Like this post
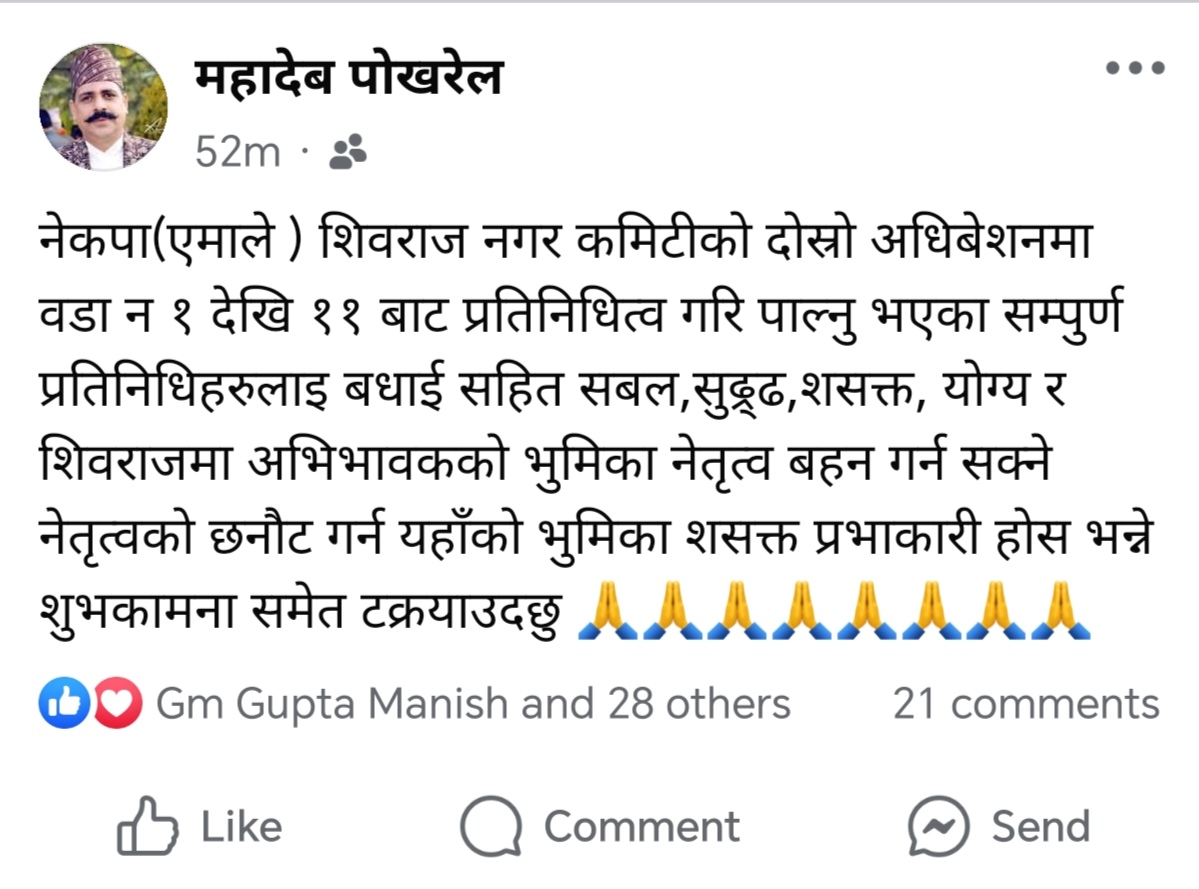1199x889 pixels. (x=200, y=828)
